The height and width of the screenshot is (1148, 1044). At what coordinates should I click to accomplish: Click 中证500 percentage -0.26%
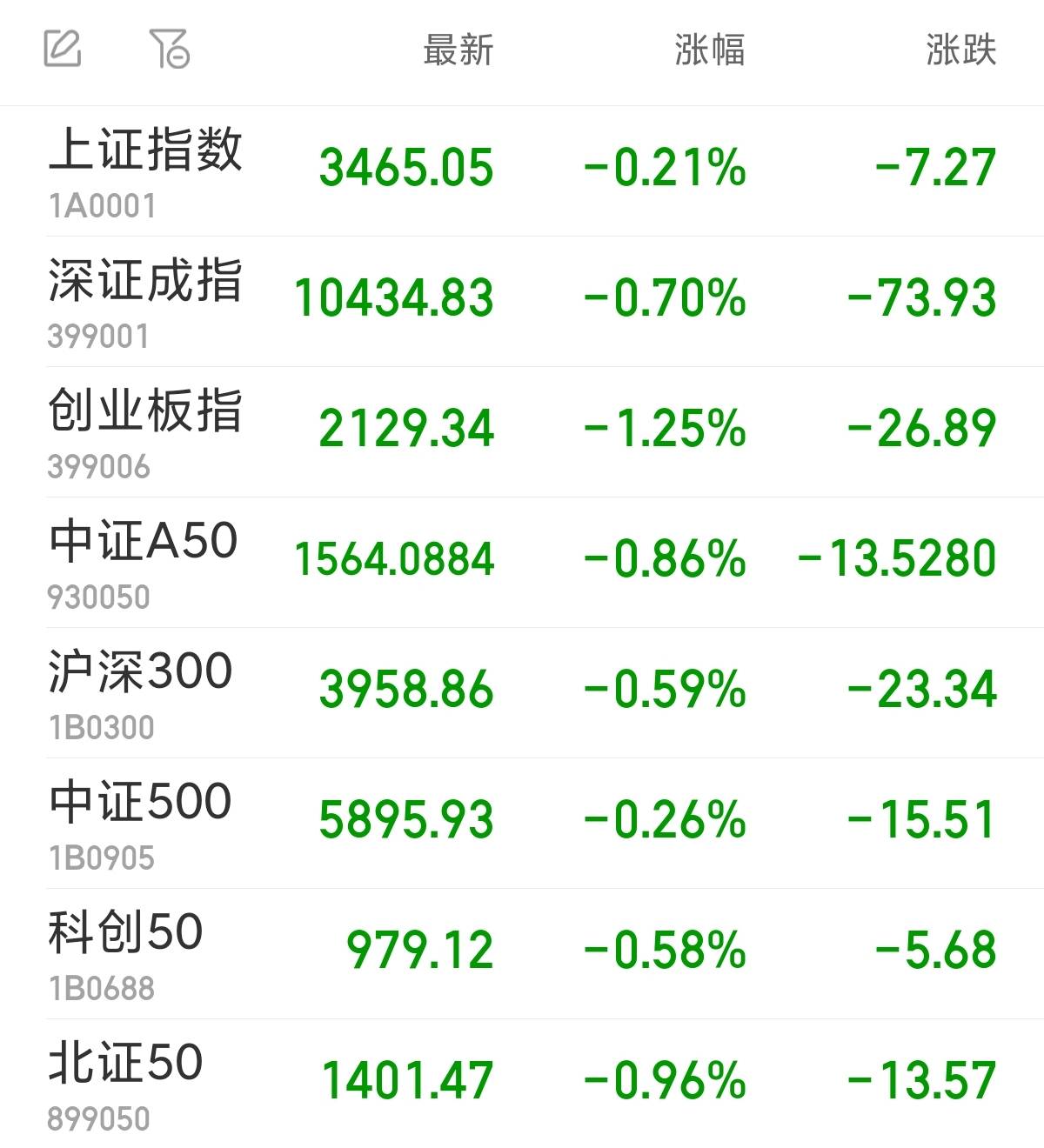click(666, 816)
